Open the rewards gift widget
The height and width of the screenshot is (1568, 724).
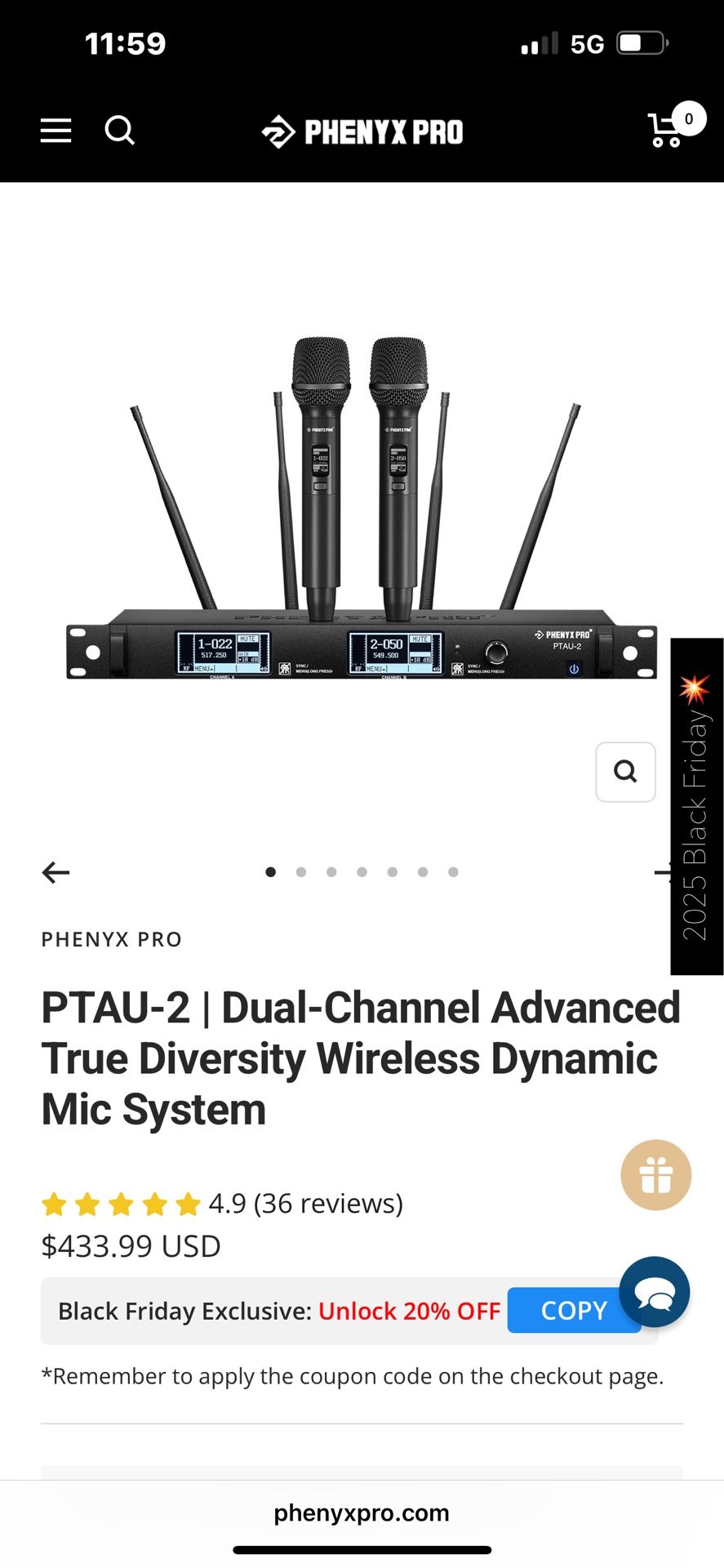[x=655, y=1174]
